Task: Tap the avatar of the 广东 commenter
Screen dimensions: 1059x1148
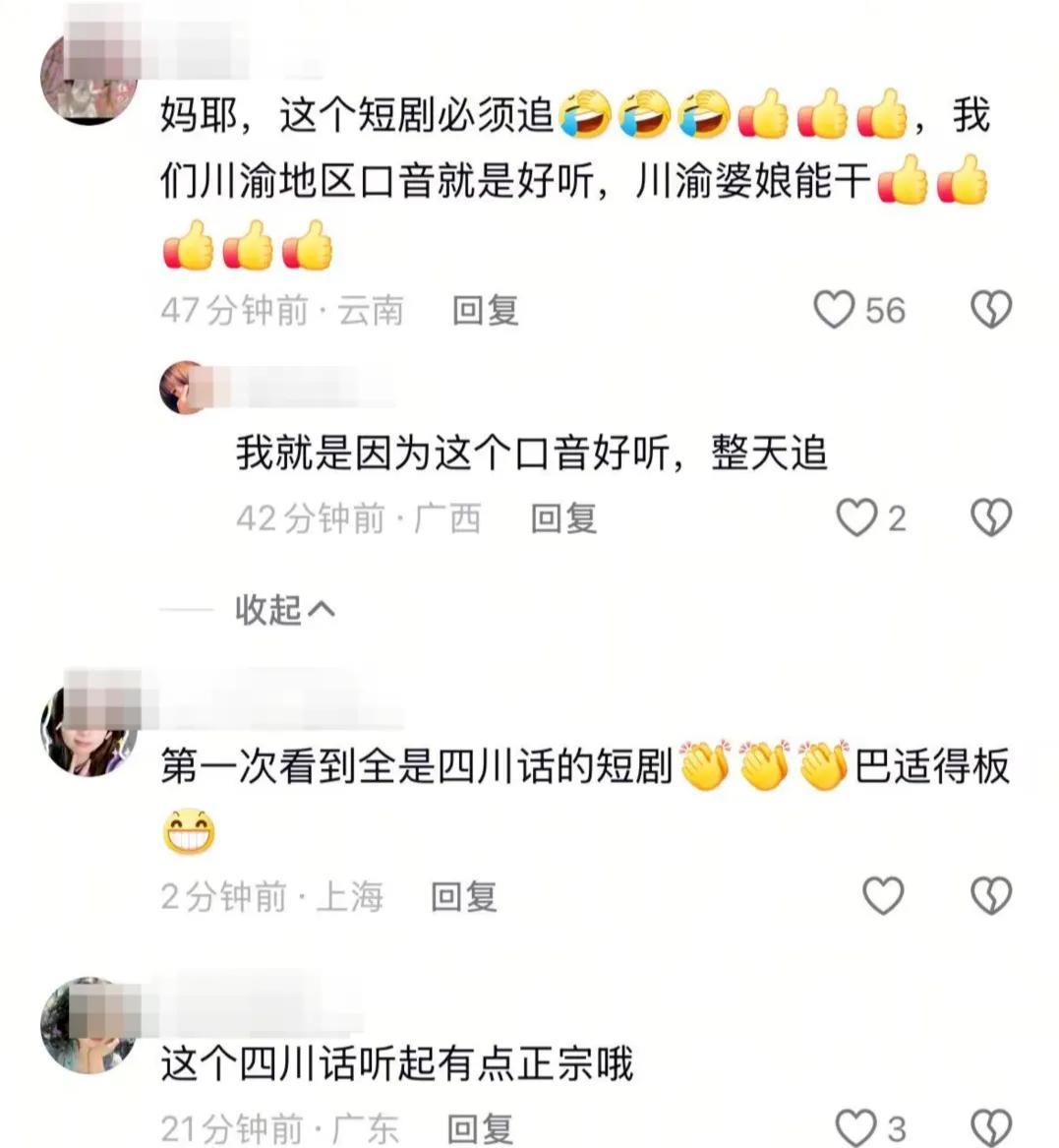Action: pos(87,1025)
